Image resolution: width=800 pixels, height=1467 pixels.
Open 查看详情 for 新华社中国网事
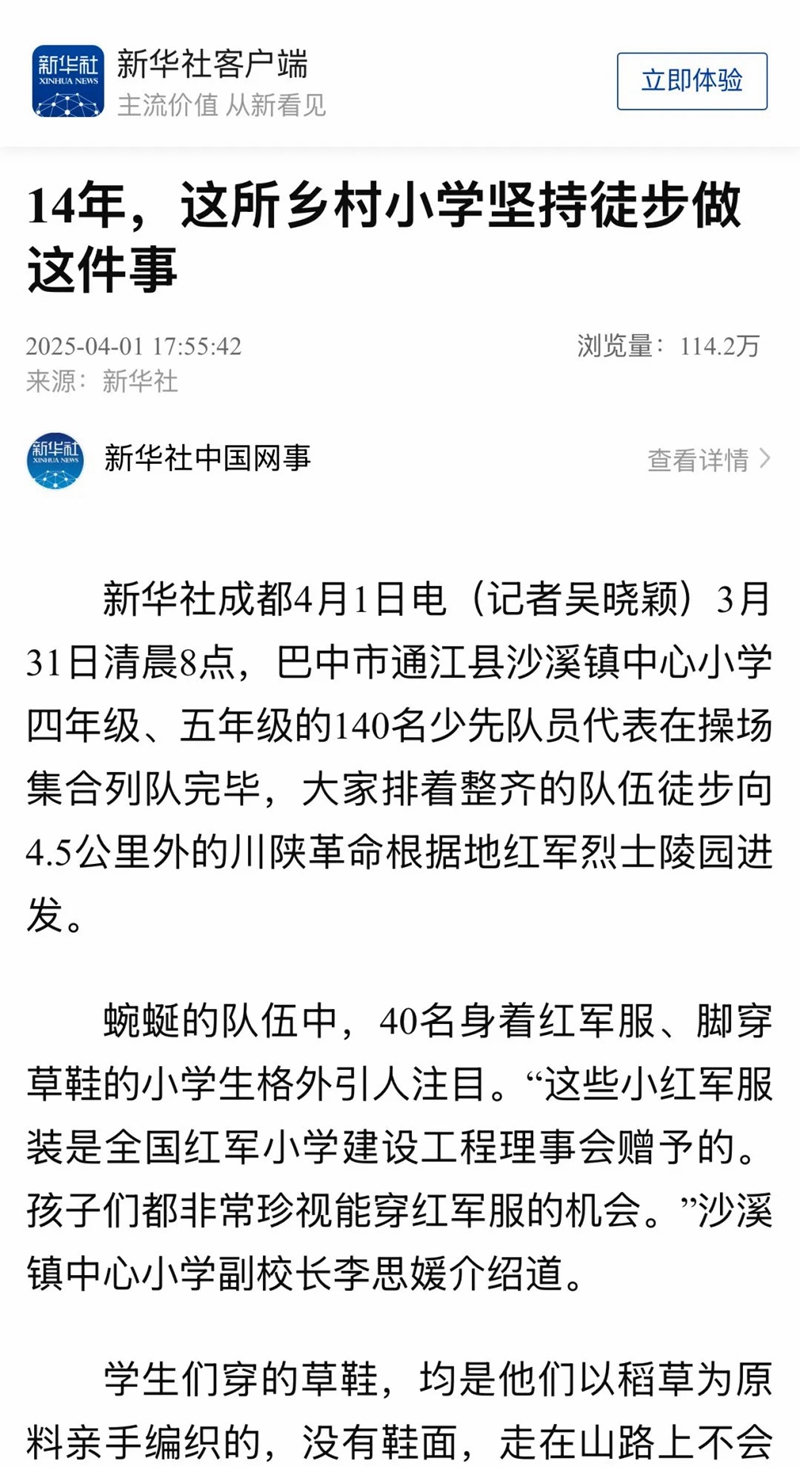708,460
